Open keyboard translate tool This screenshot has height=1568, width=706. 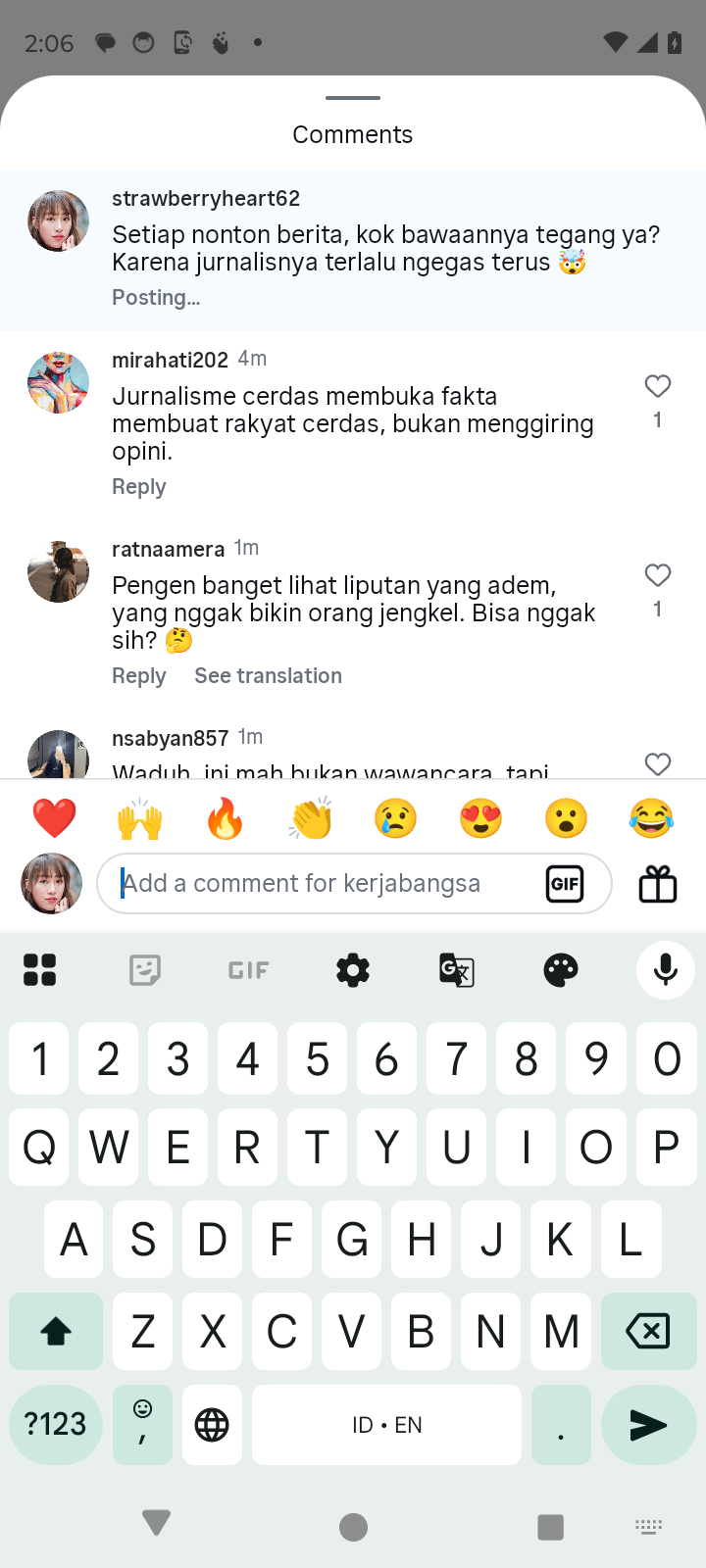[x=457, y=970]
